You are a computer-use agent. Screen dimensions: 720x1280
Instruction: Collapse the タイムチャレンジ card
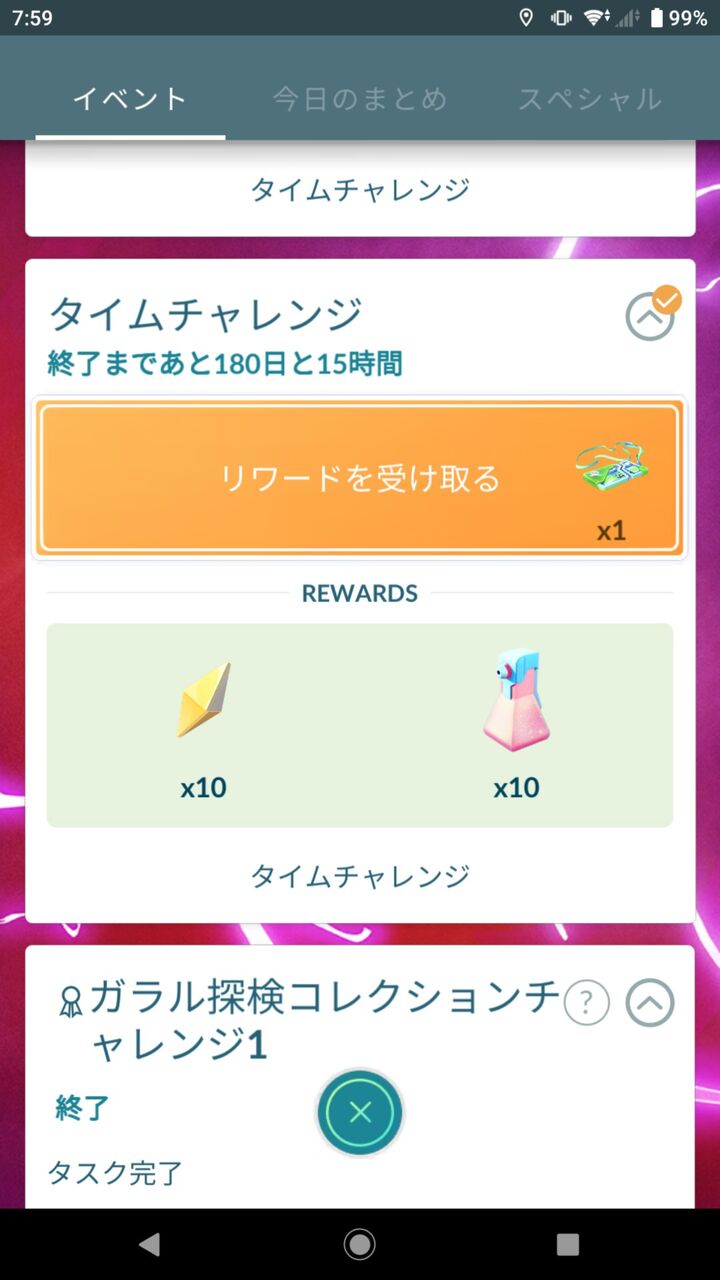click(x=650, y=315)
